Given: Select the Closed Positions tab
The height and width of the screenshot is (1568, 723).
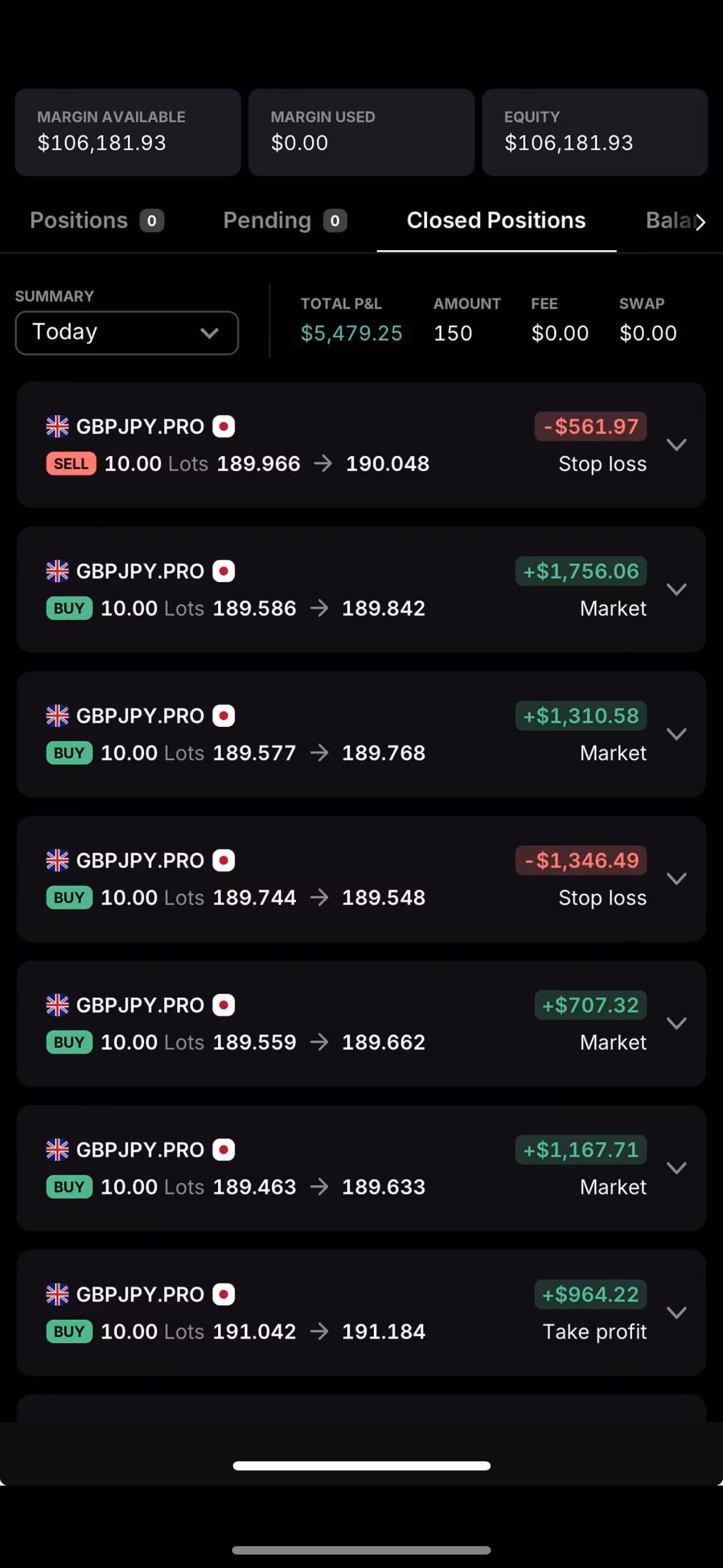Looking at the screenshot, I should (496, 220).
